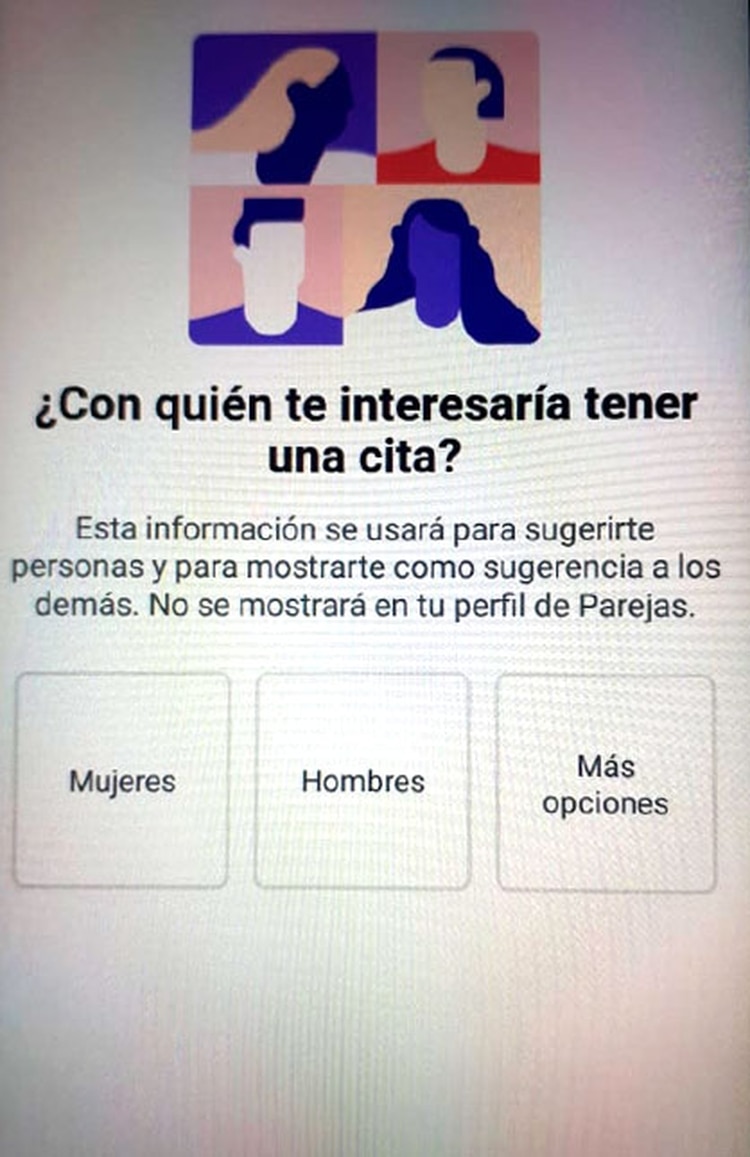750x1157 pixels.
Task: Open Más opciones for more choices
Action: pyautogui.click(x=605, y=783)
